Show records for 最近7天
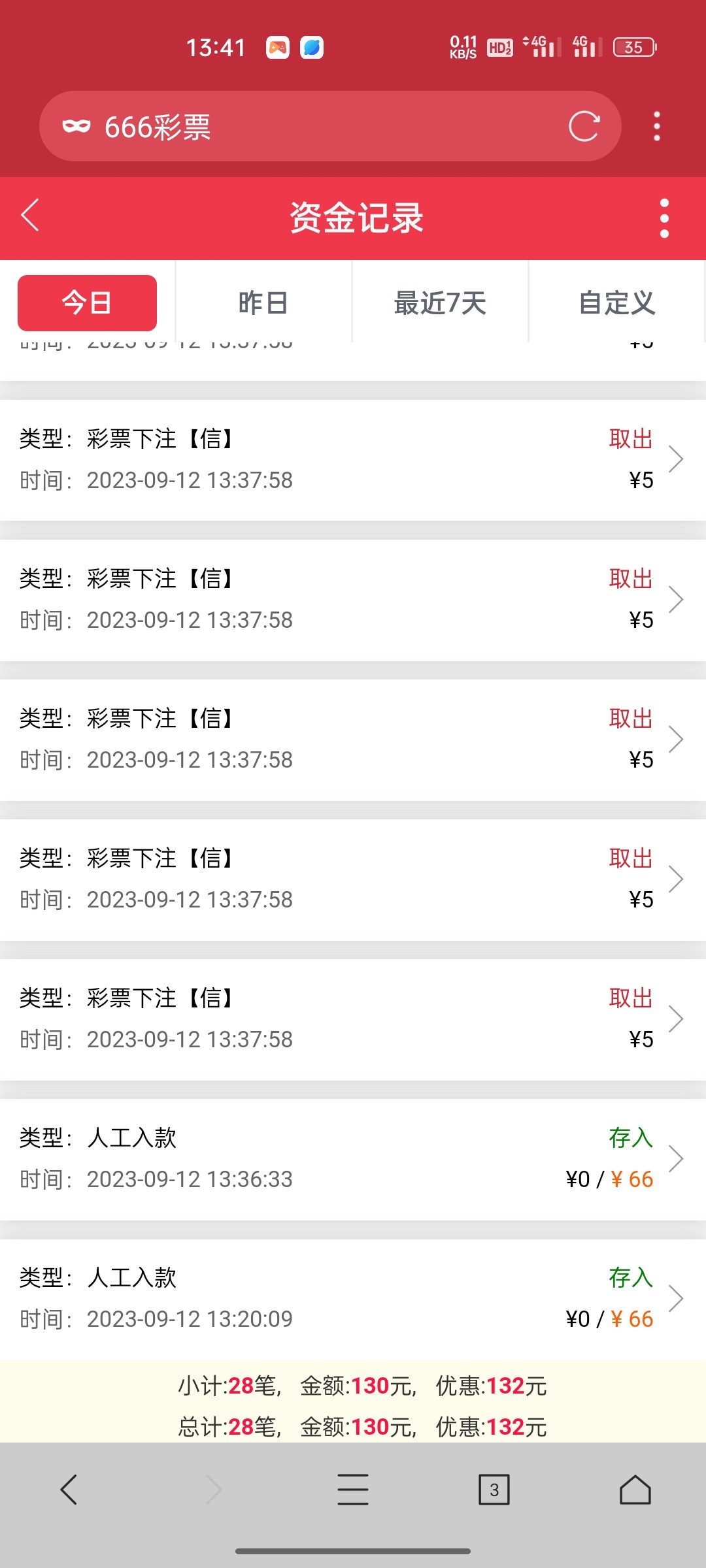 (440, 303)
